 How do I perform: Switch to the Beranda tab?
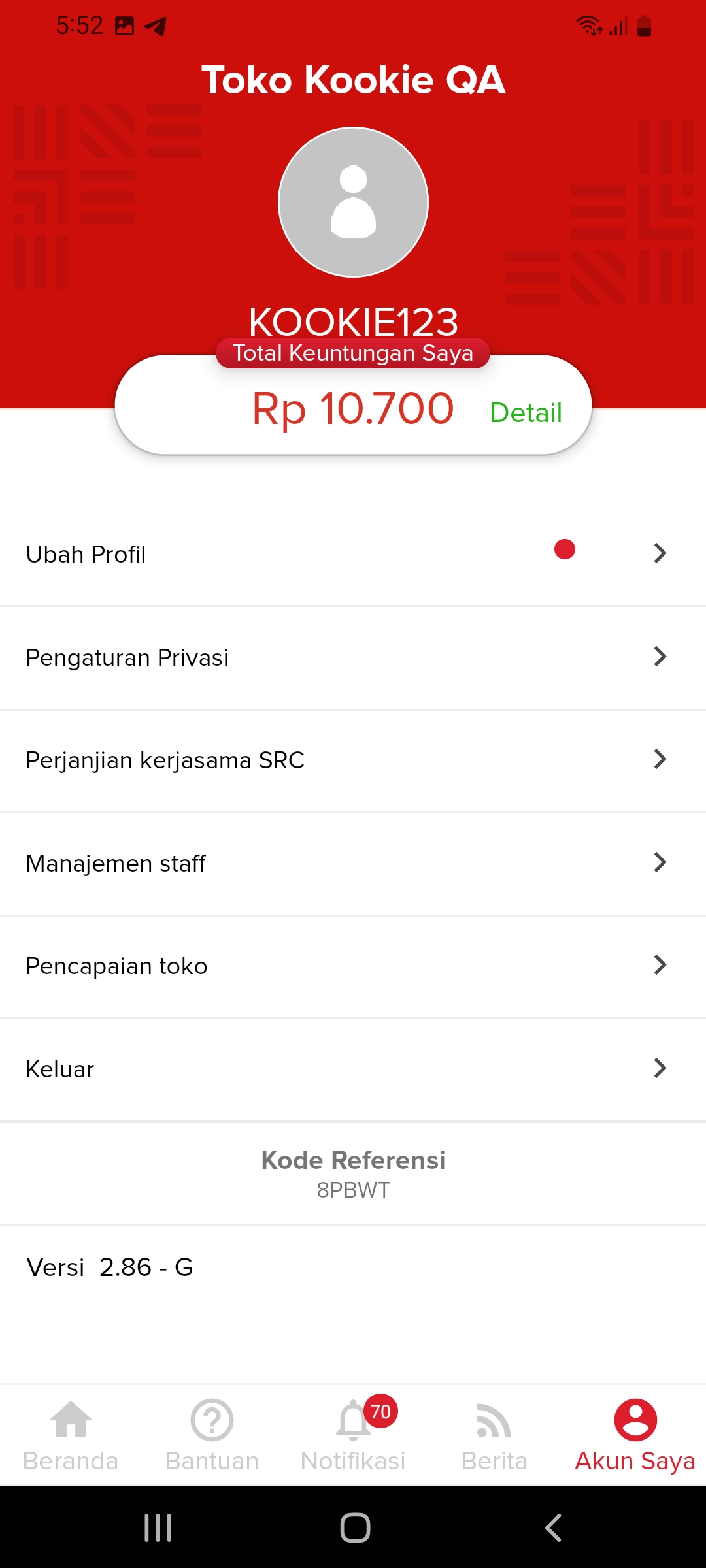click(x=71, y=1435)
